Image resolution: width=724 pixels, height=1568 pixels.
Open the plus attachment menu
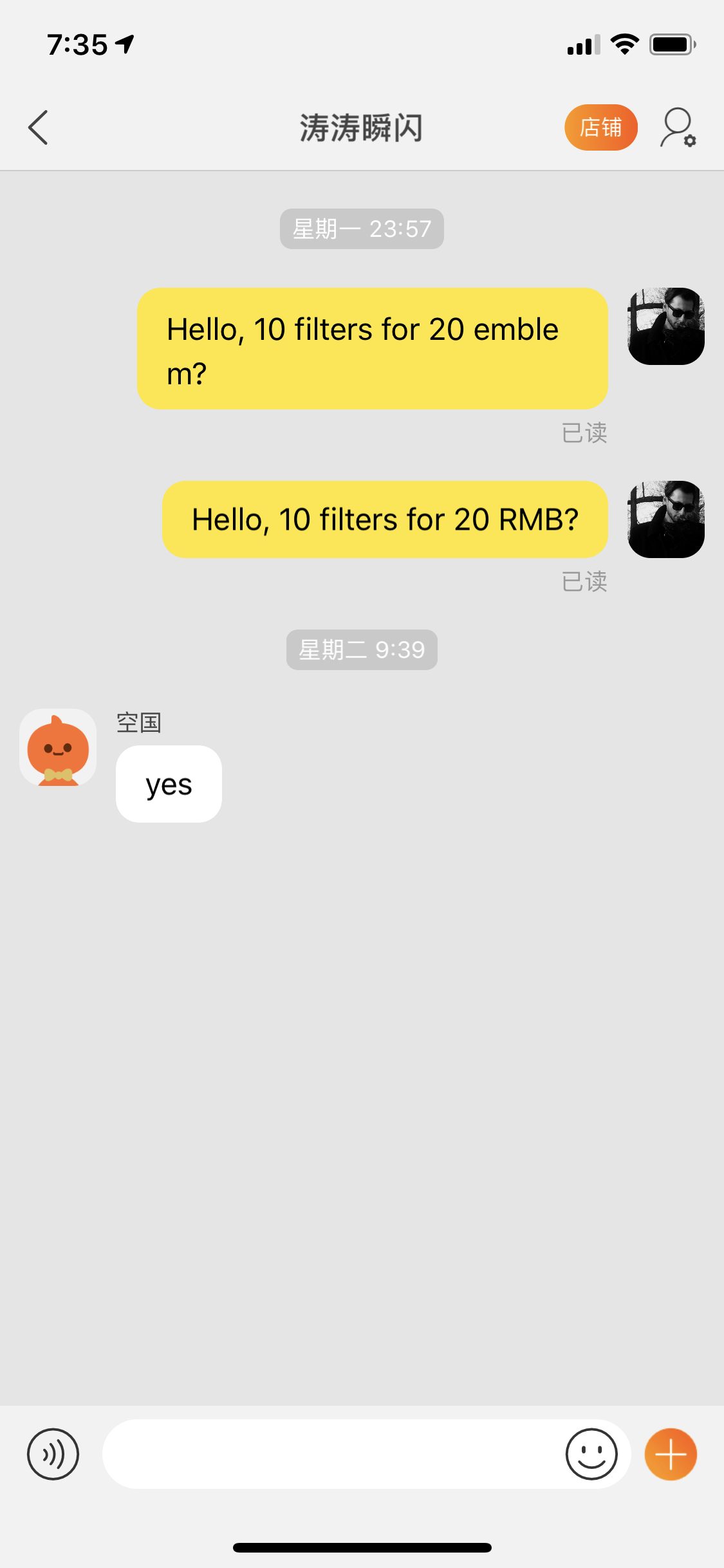pyautogui.click(x=671, y=1453)
